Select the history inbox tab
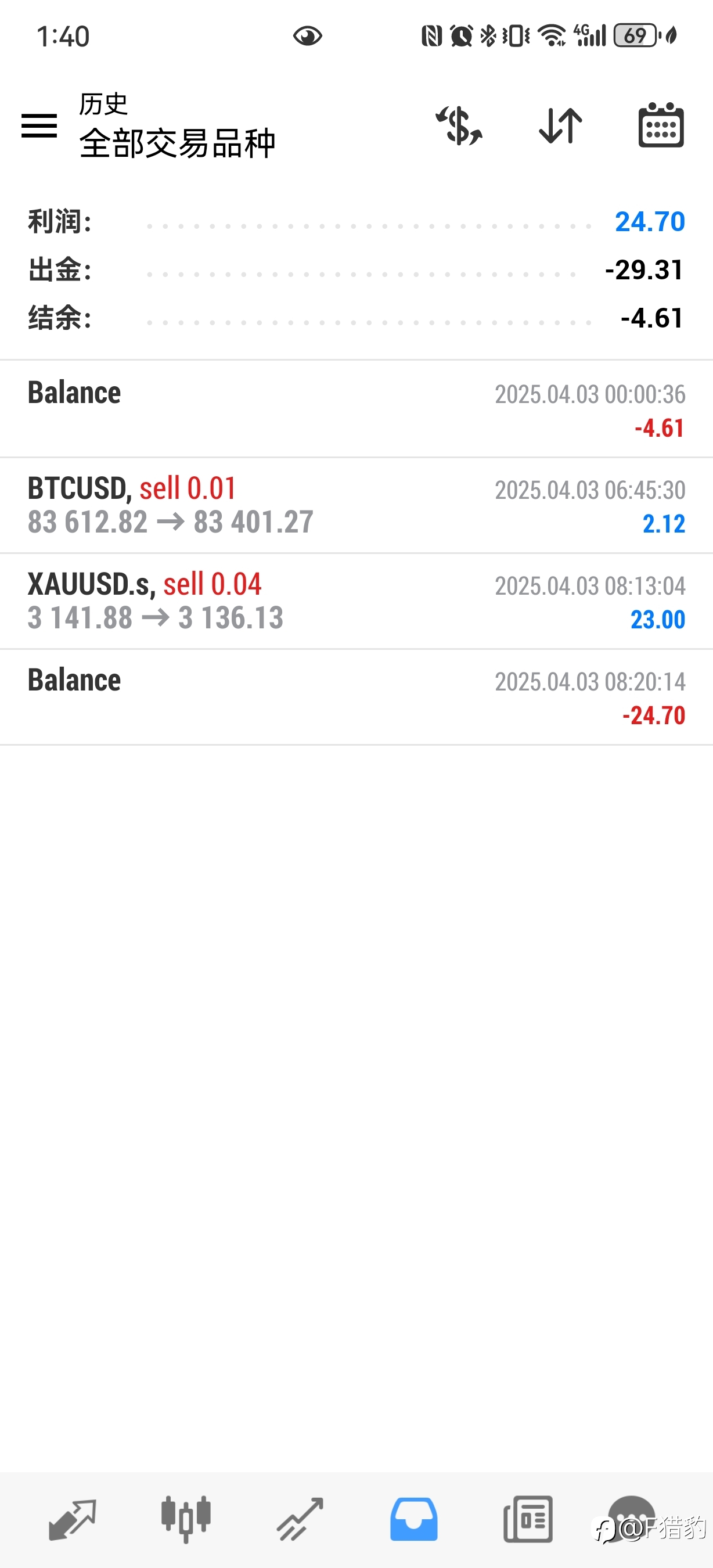Image resolution: width=713 pixels, height=1568 pixels. (413, 1519)
